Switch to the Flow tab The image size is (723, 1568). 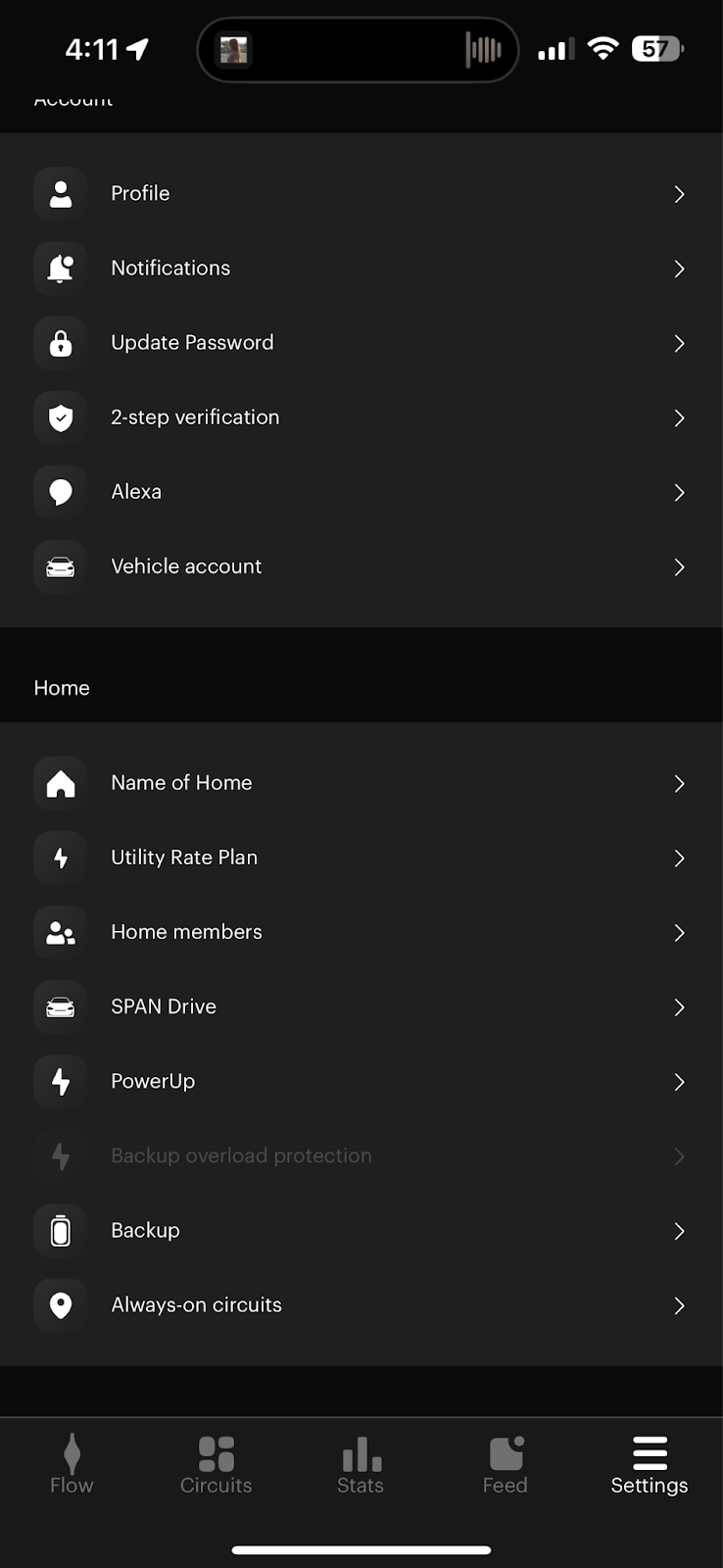click(x=72, y=1465)
